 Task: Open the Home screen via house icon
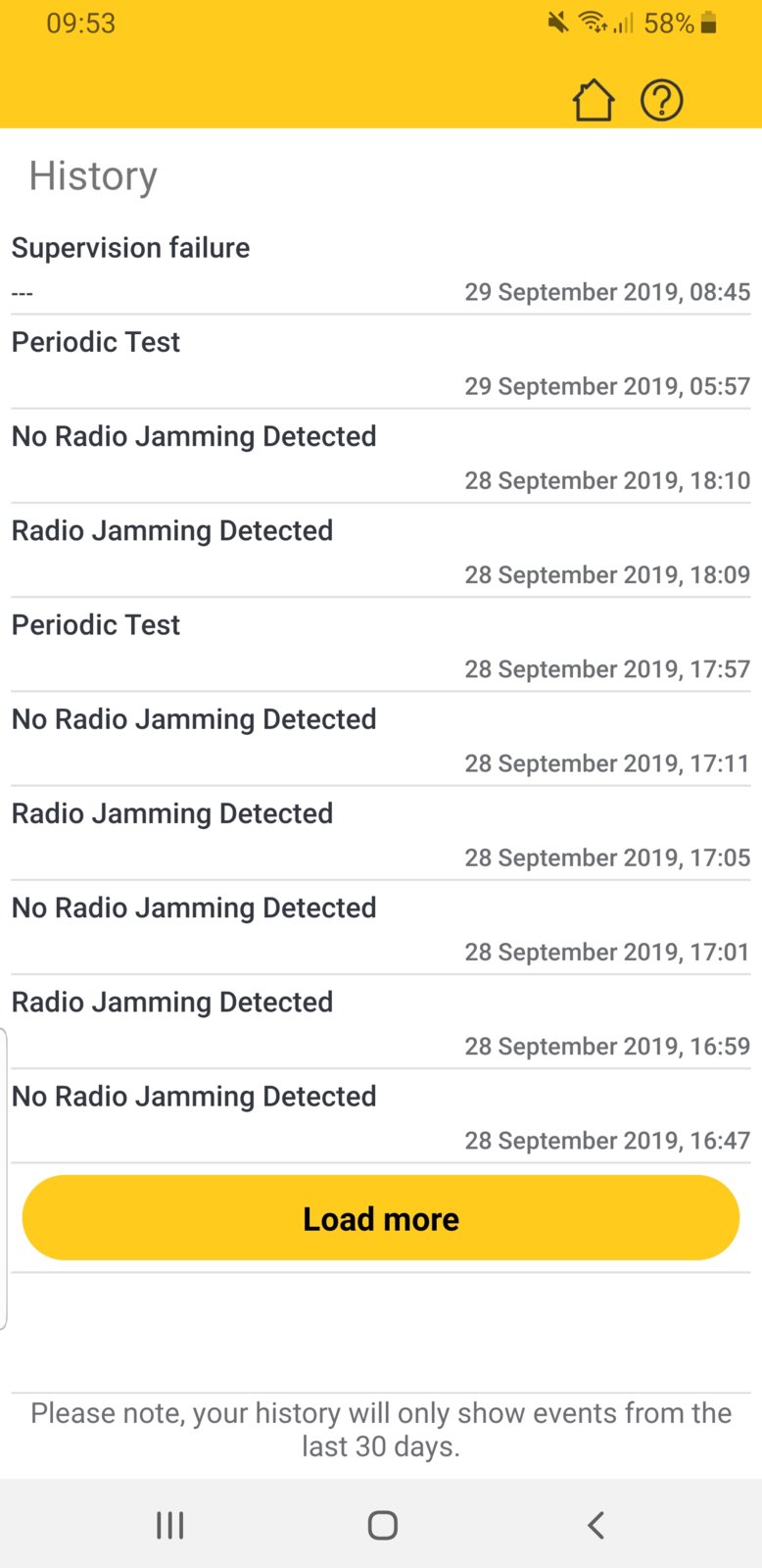coord(594,99)
